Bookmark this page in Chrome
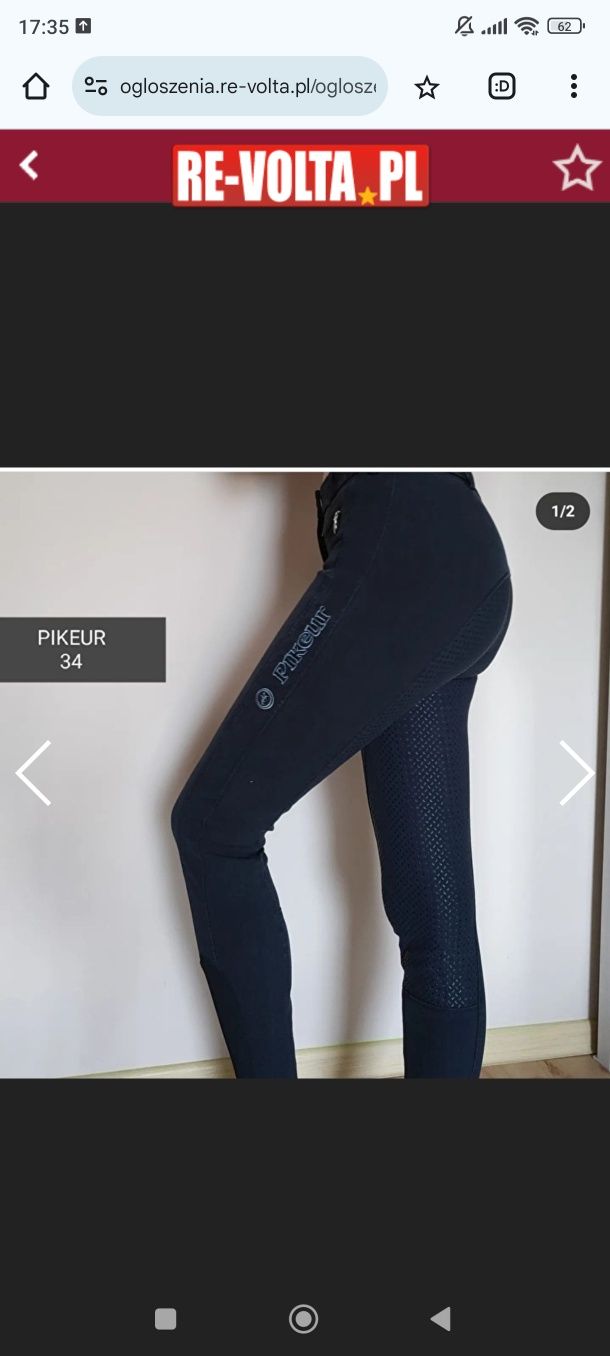Screen dimensions: 610x1356 [x=427, y=88]
